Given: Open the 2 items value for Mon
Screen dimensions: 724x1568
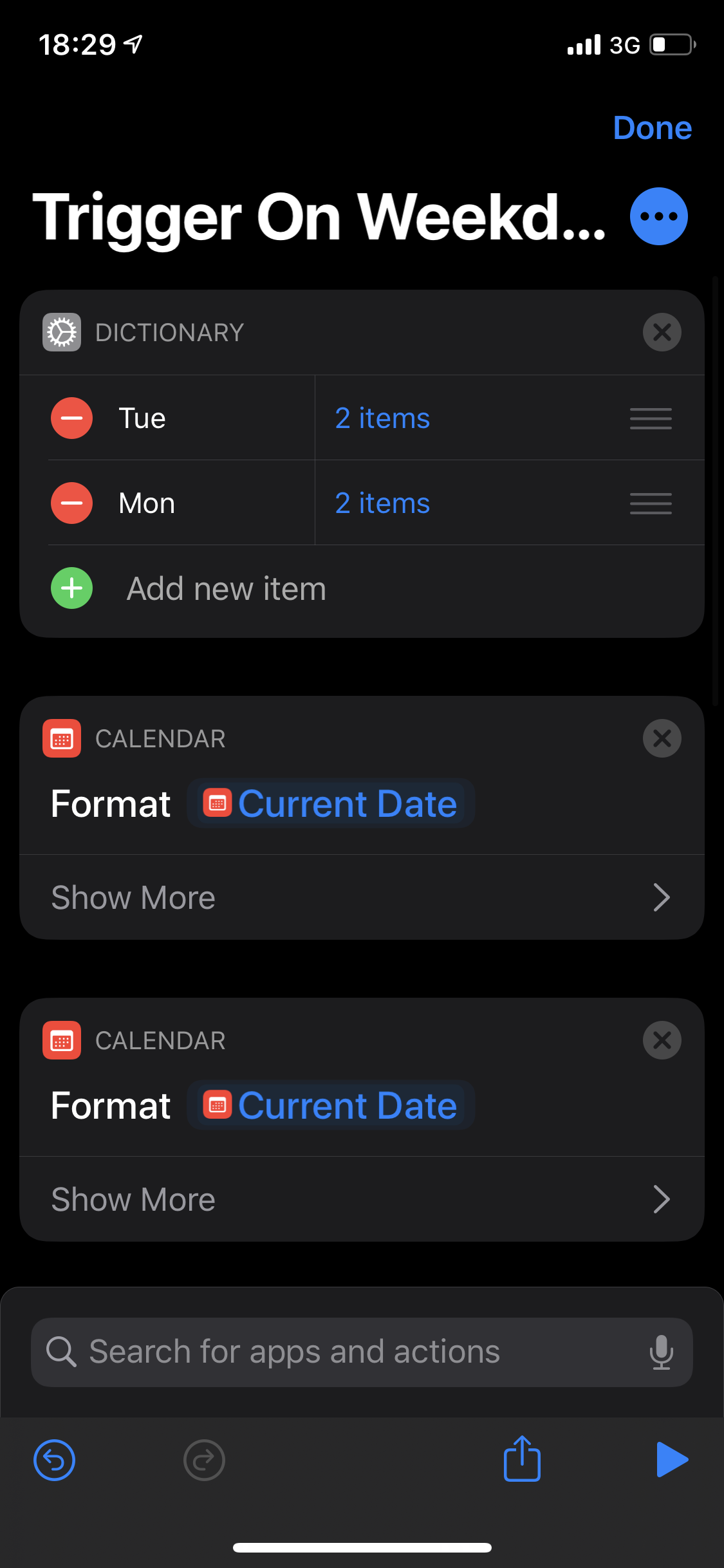Looking at the screenshot, I should click(x=382, y=503).
